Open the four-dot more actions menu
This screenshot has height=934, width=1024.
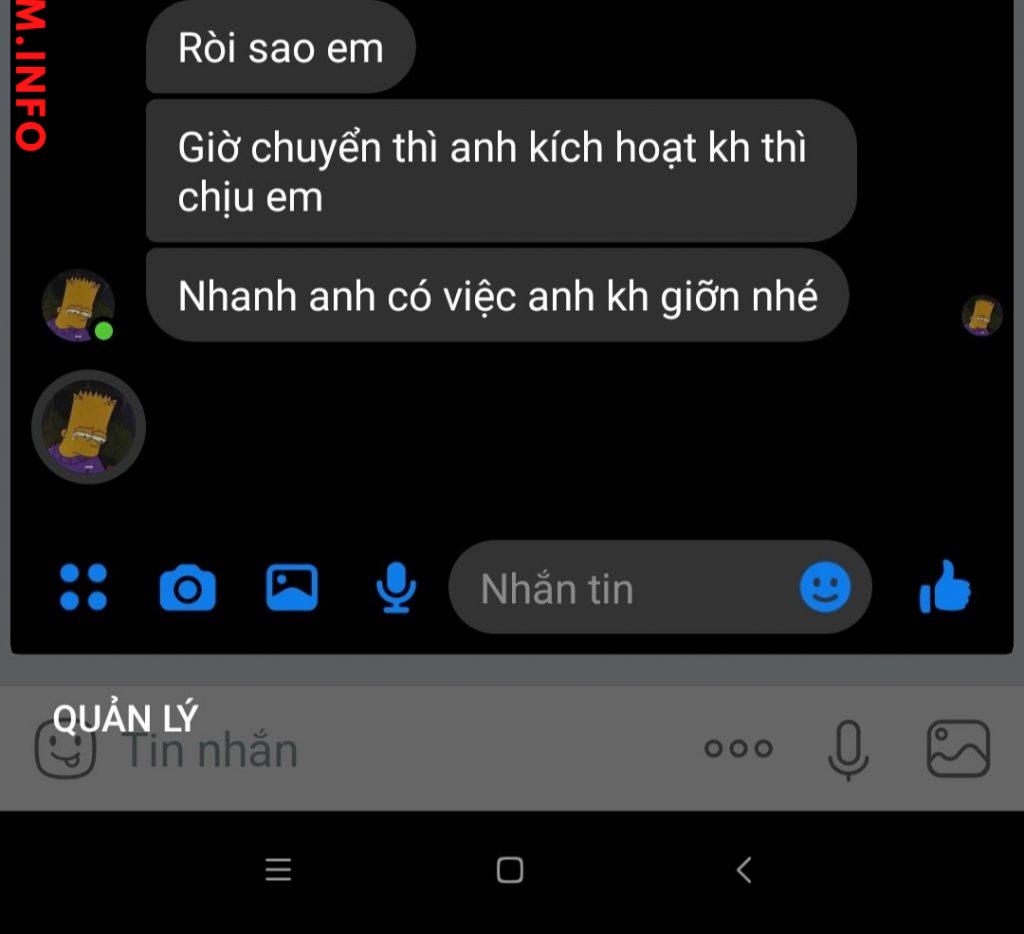click(x=83, y=587)
